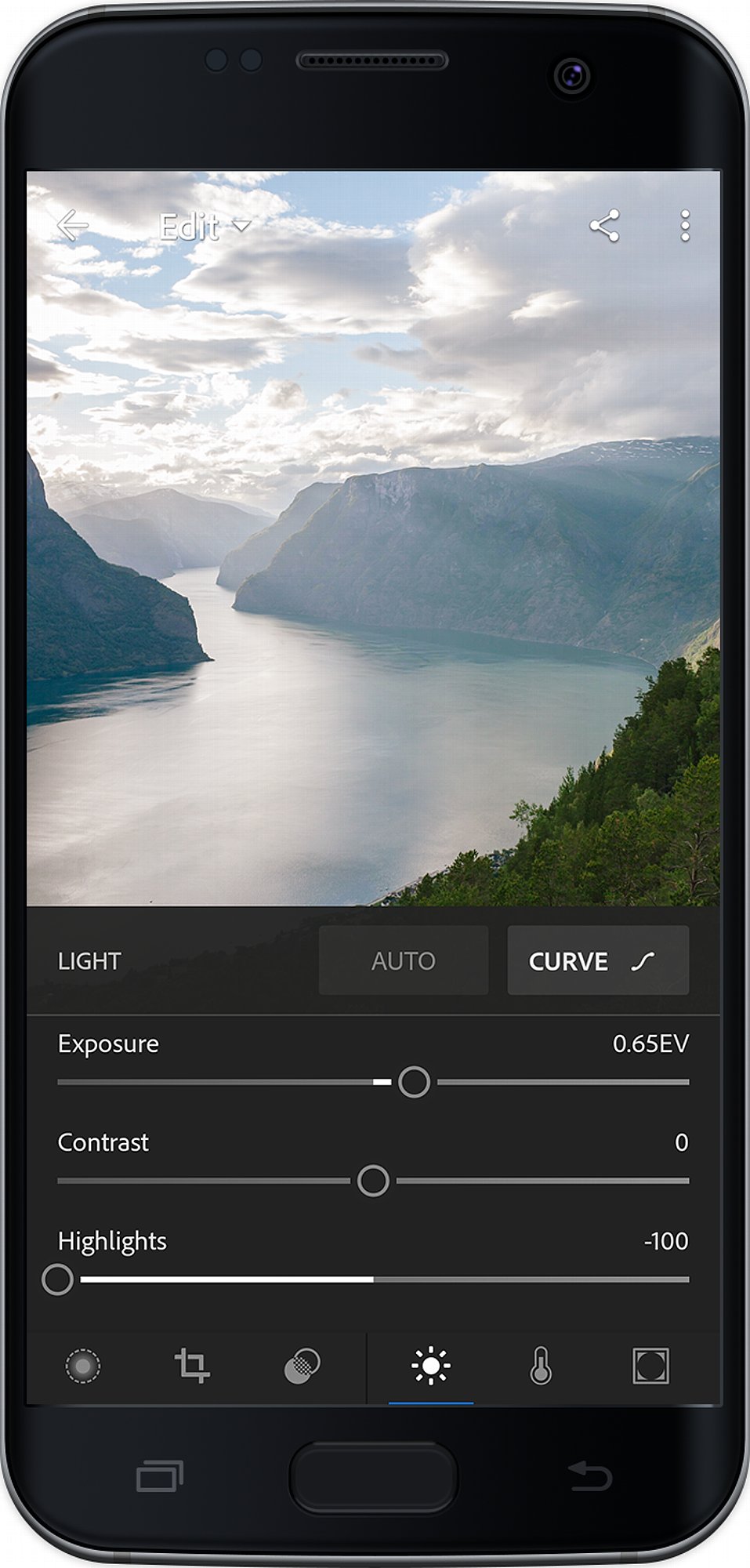Tap the Contrast slider handle

(x=373, y=1181)
